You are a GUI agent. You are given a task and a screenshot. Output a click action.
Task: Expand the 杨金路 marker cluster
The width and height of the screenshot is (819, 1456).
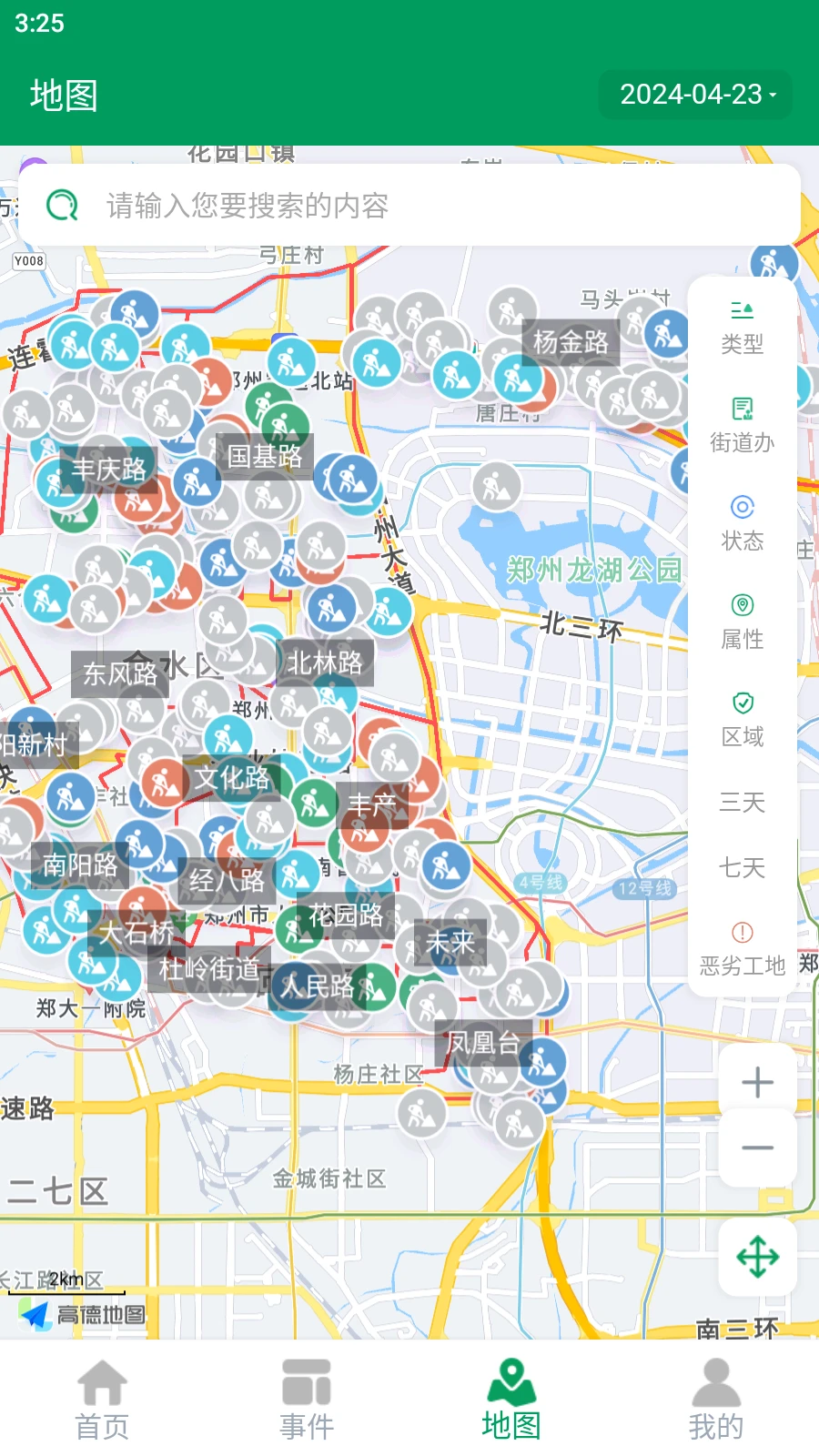(x=571, y=343)
